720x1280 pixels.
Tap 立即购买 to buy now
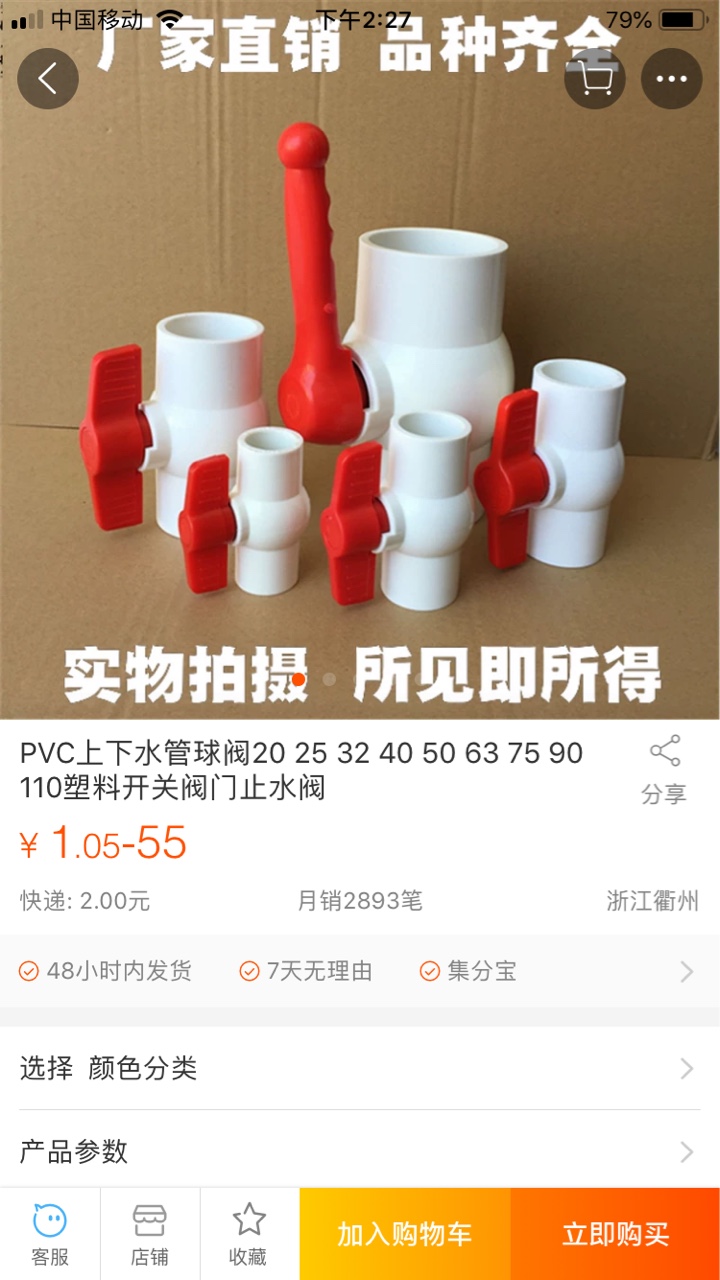615,1234
